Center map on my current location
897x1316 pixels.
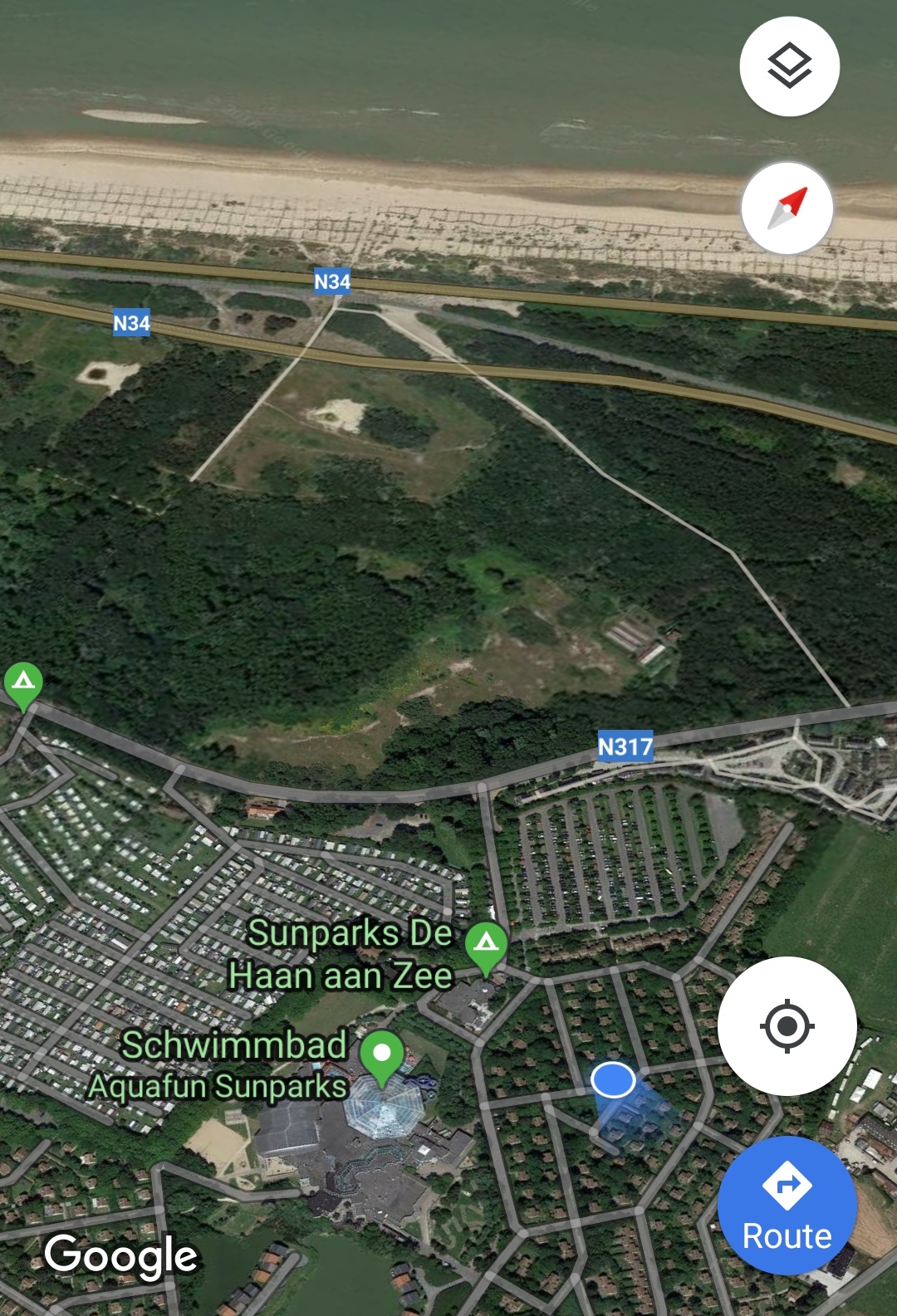click(x=787, y=1026)
